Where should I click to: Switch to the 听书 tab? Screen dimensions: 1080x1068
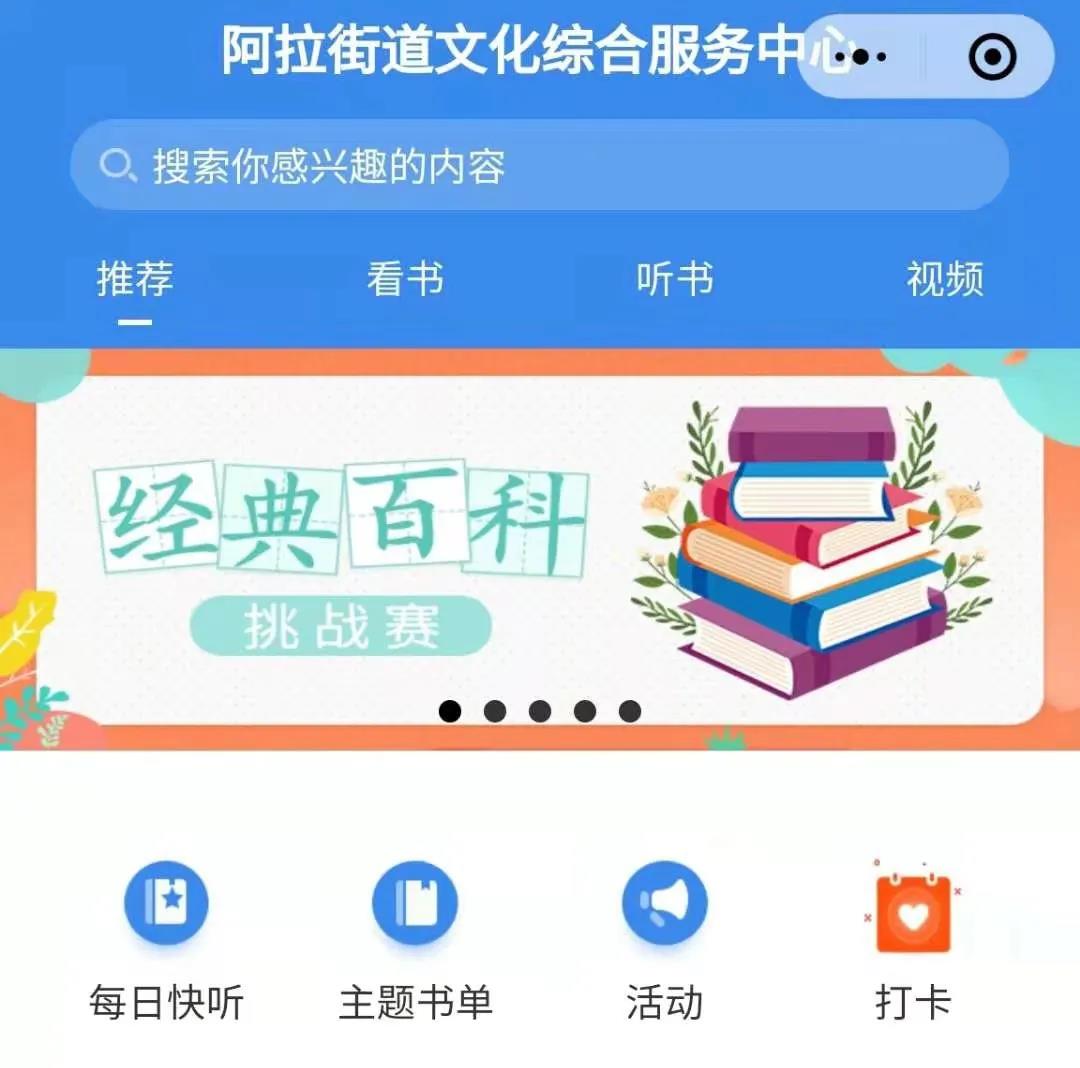point(675,279)
